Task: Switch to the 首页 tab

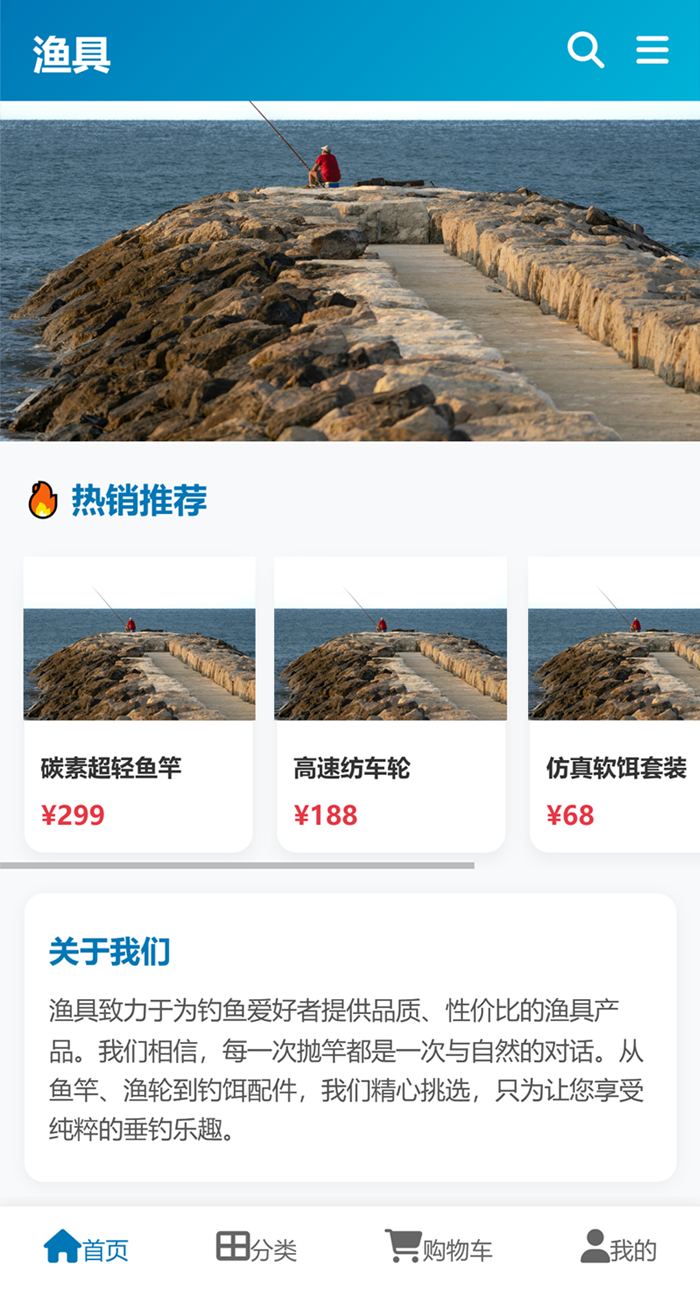Action: (87, 1248)
